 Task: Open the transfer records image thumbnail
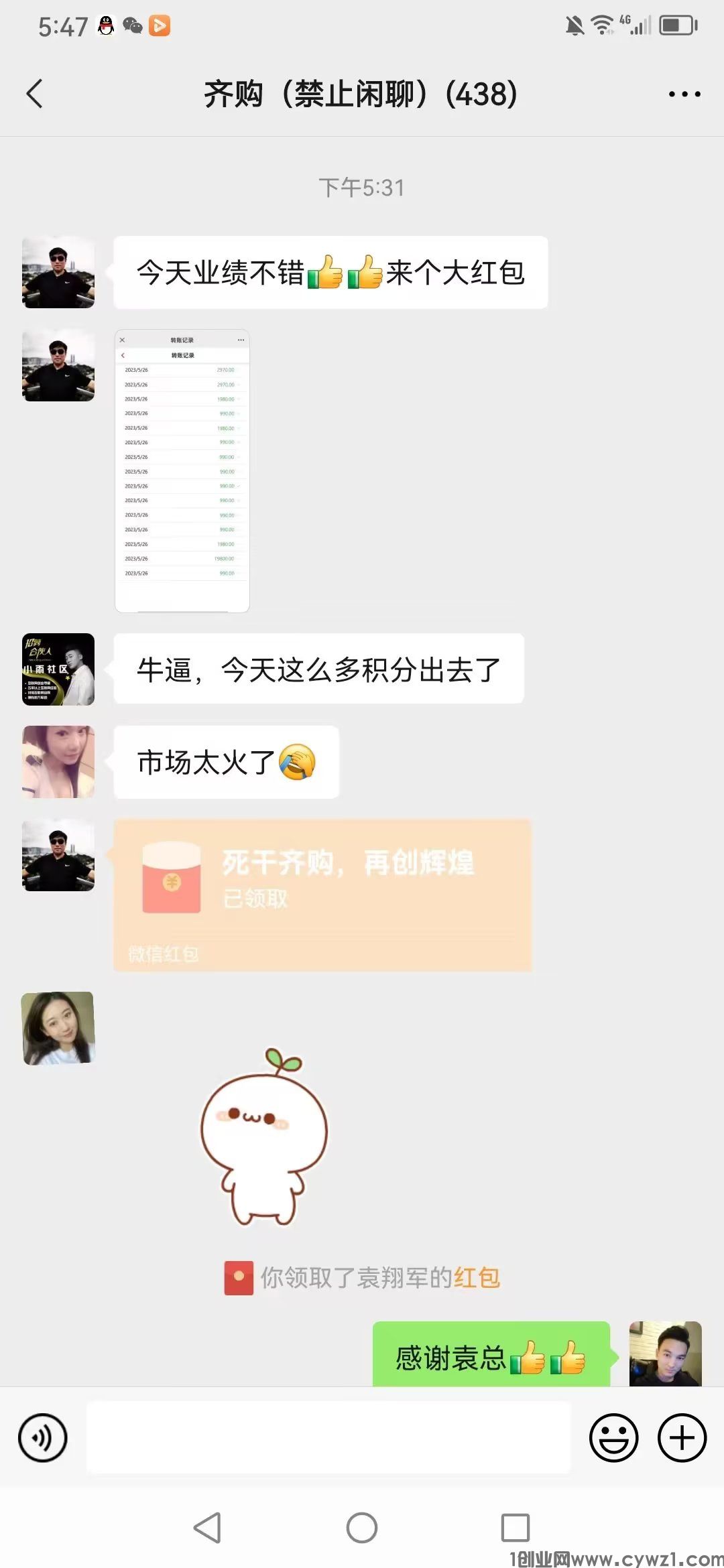click(x=182, y=470)
